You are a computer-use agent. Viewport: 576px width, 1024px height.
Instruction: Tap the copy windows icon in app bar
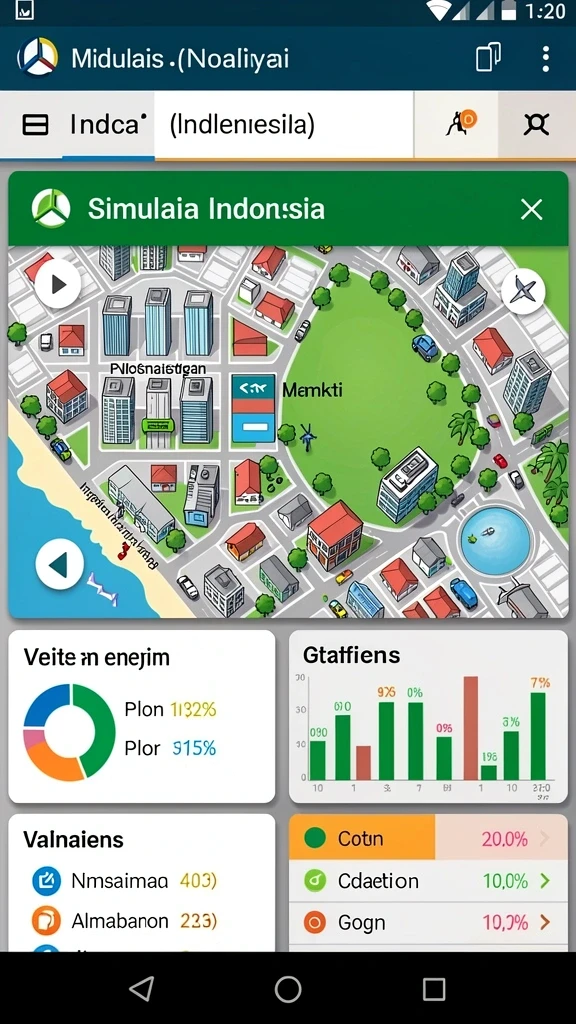(x=488, y=57)
